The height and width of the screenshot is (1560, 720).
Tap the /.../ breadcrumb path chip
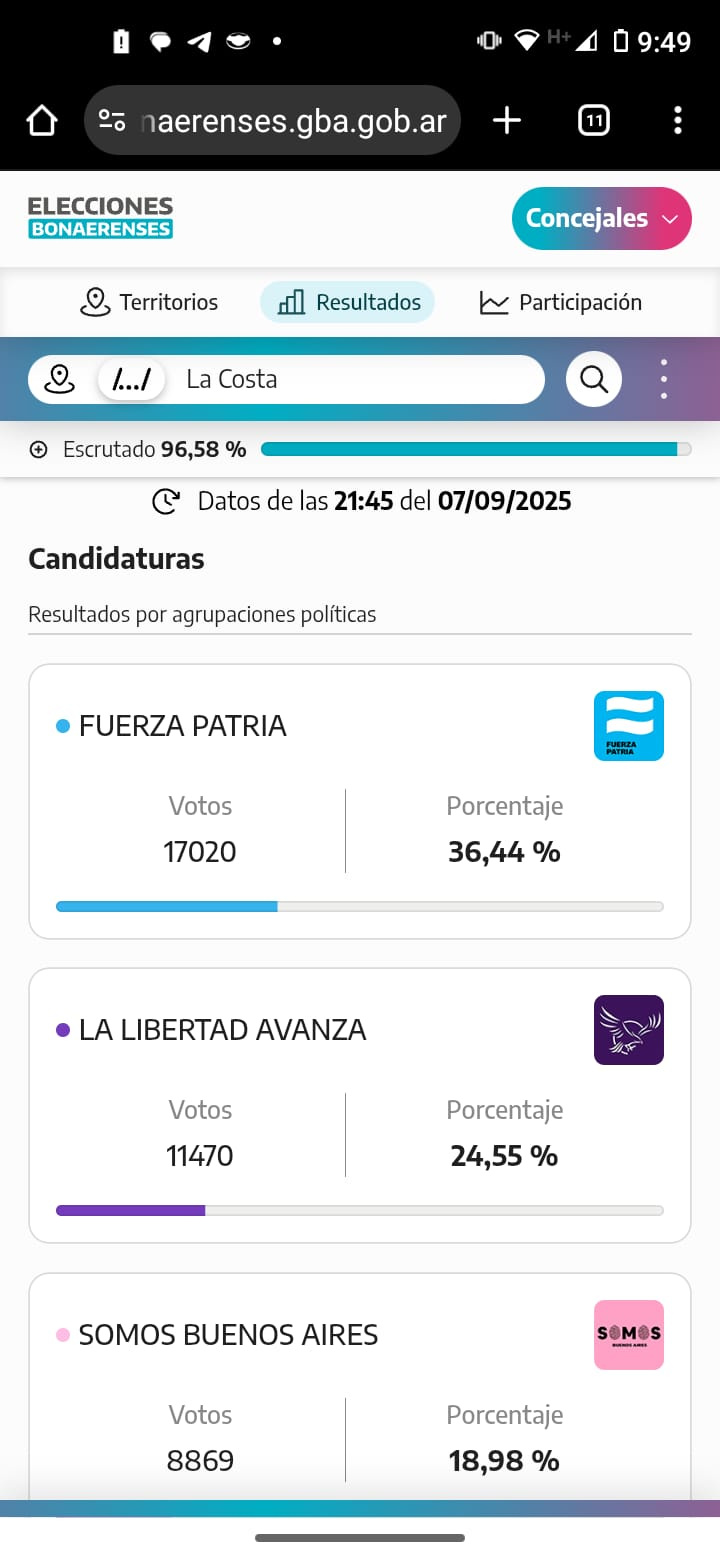131,380
